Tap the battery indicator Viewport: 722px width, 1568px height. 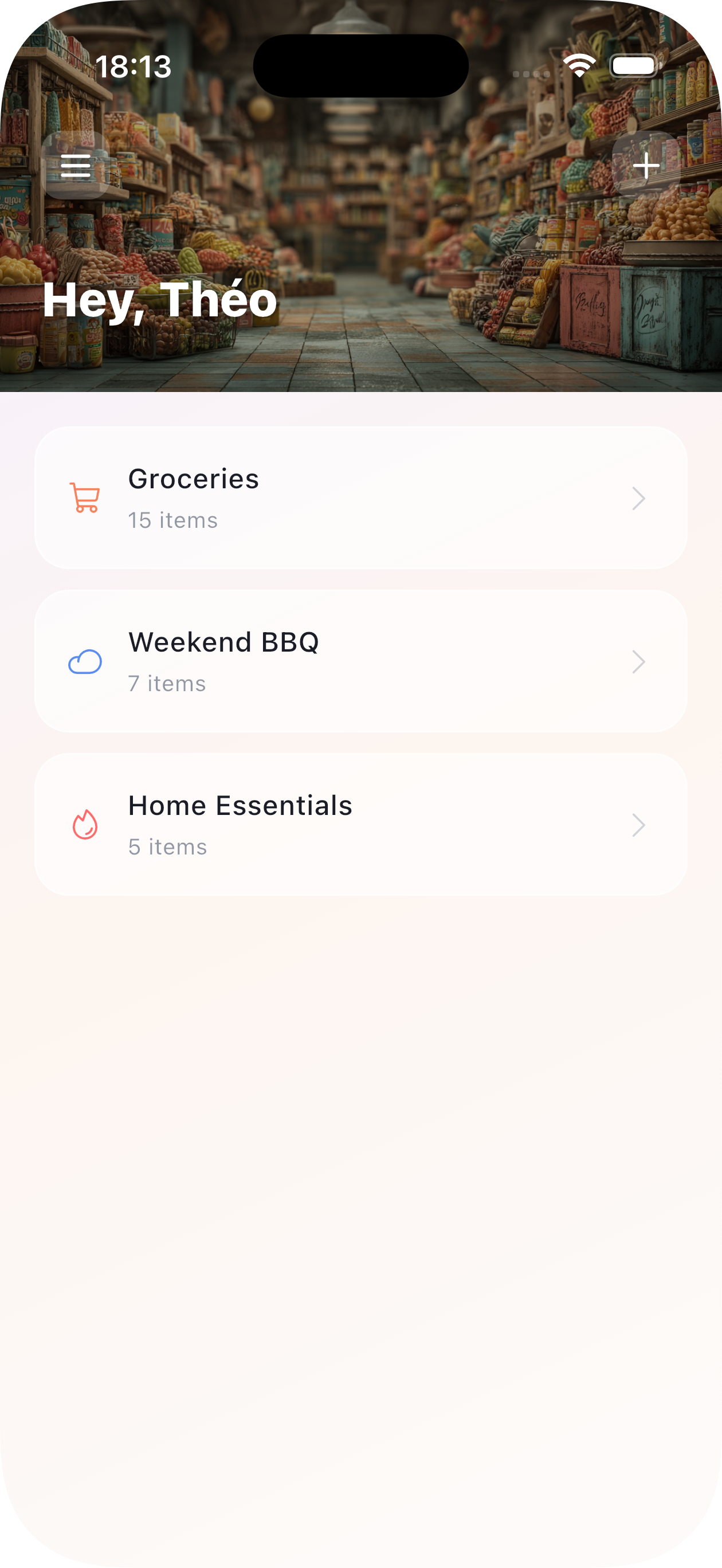point(633,65)
